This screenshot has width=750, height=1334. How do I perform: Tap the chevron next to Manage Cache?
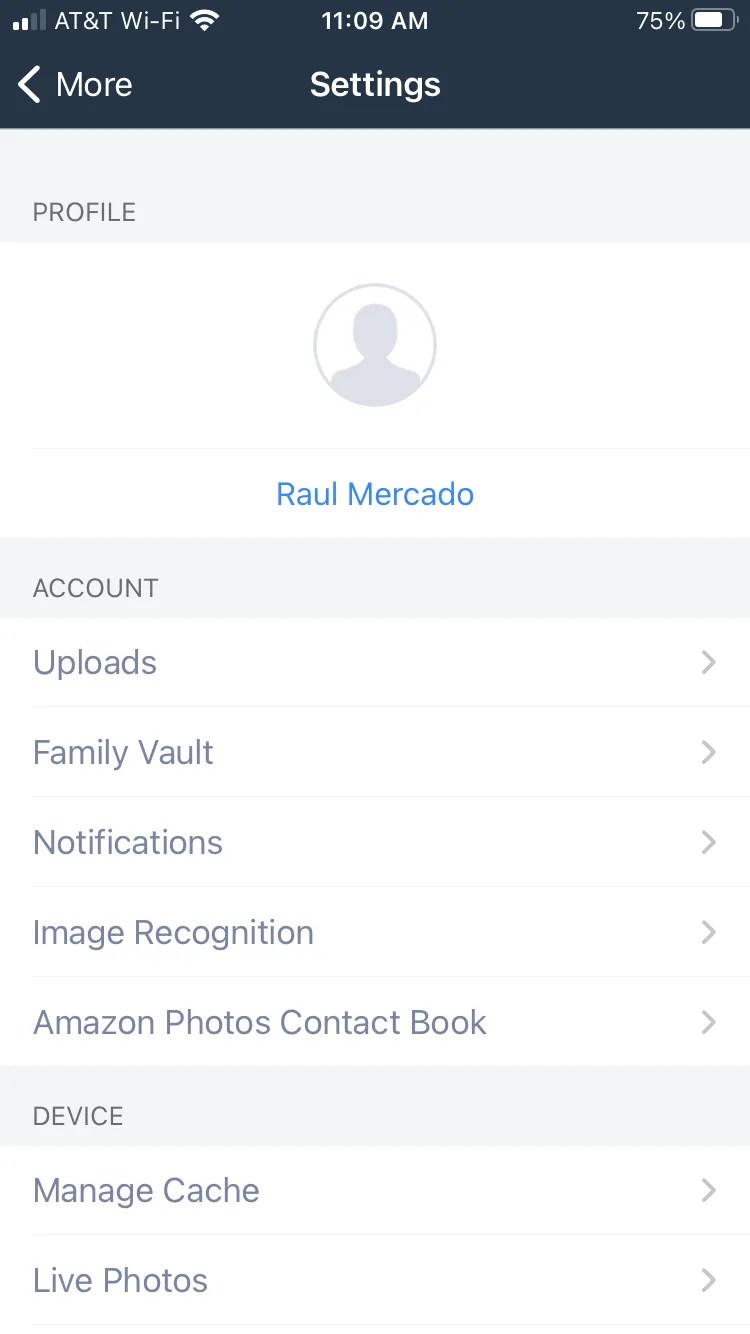coord(709,1190)
